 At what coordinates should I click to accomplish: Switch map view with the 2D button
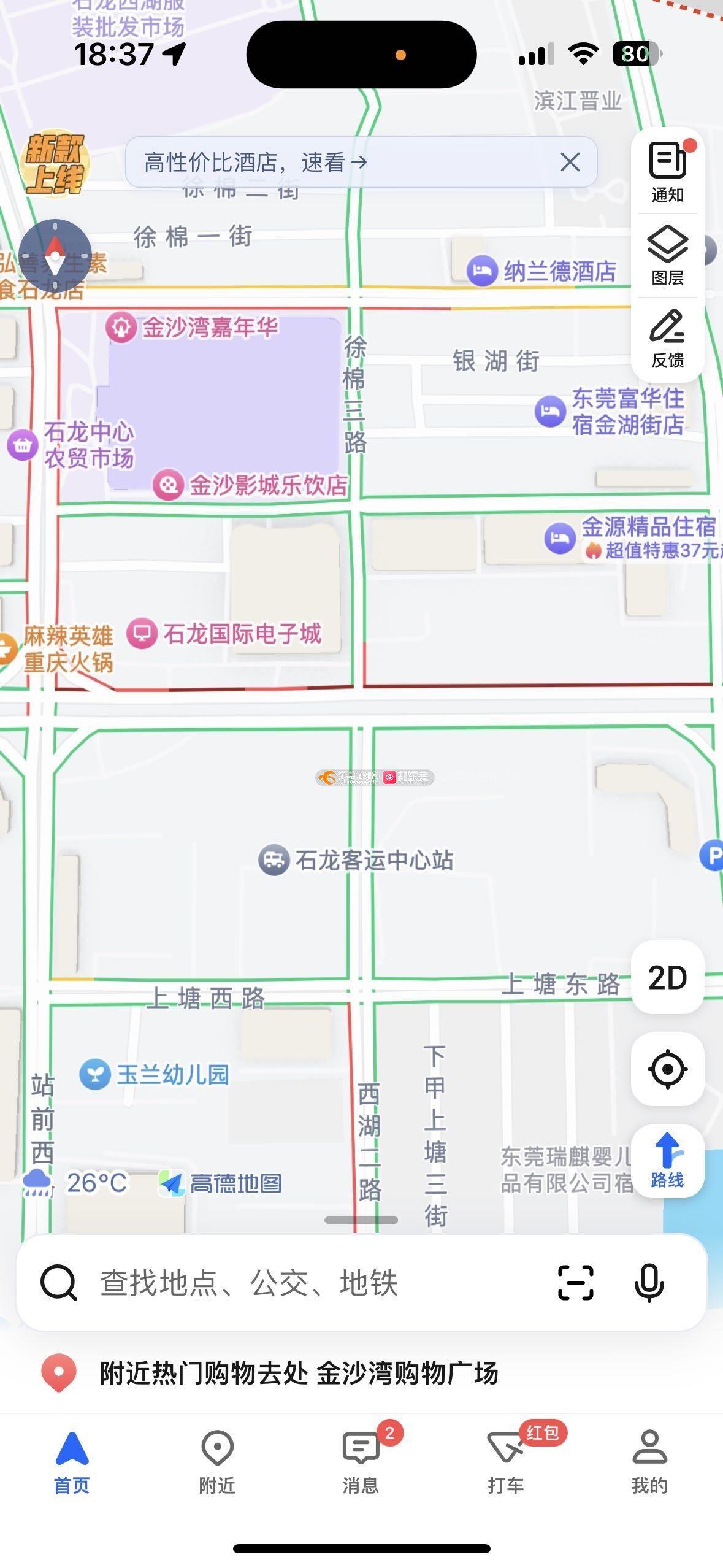(x=667, y=977)
